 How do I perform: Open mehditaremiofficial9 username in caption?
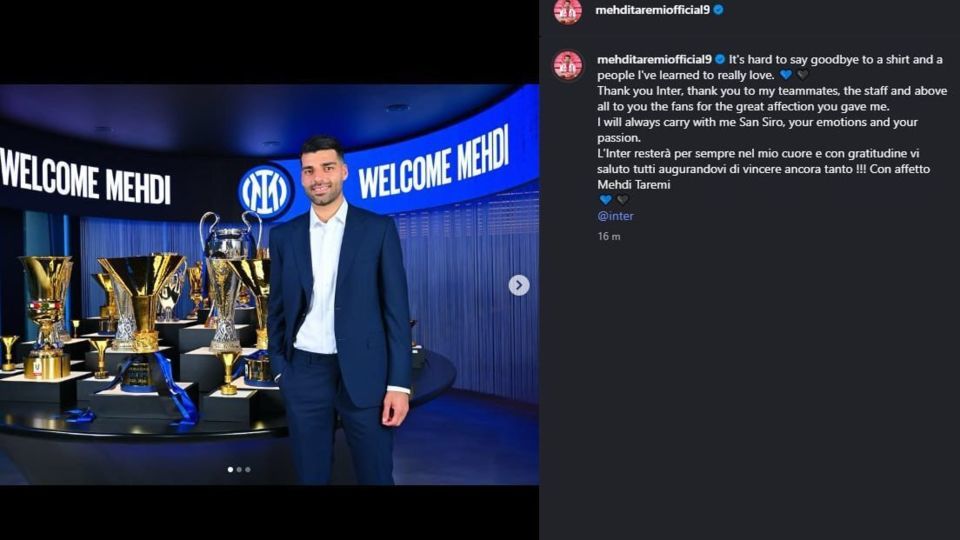coord(653,60)
